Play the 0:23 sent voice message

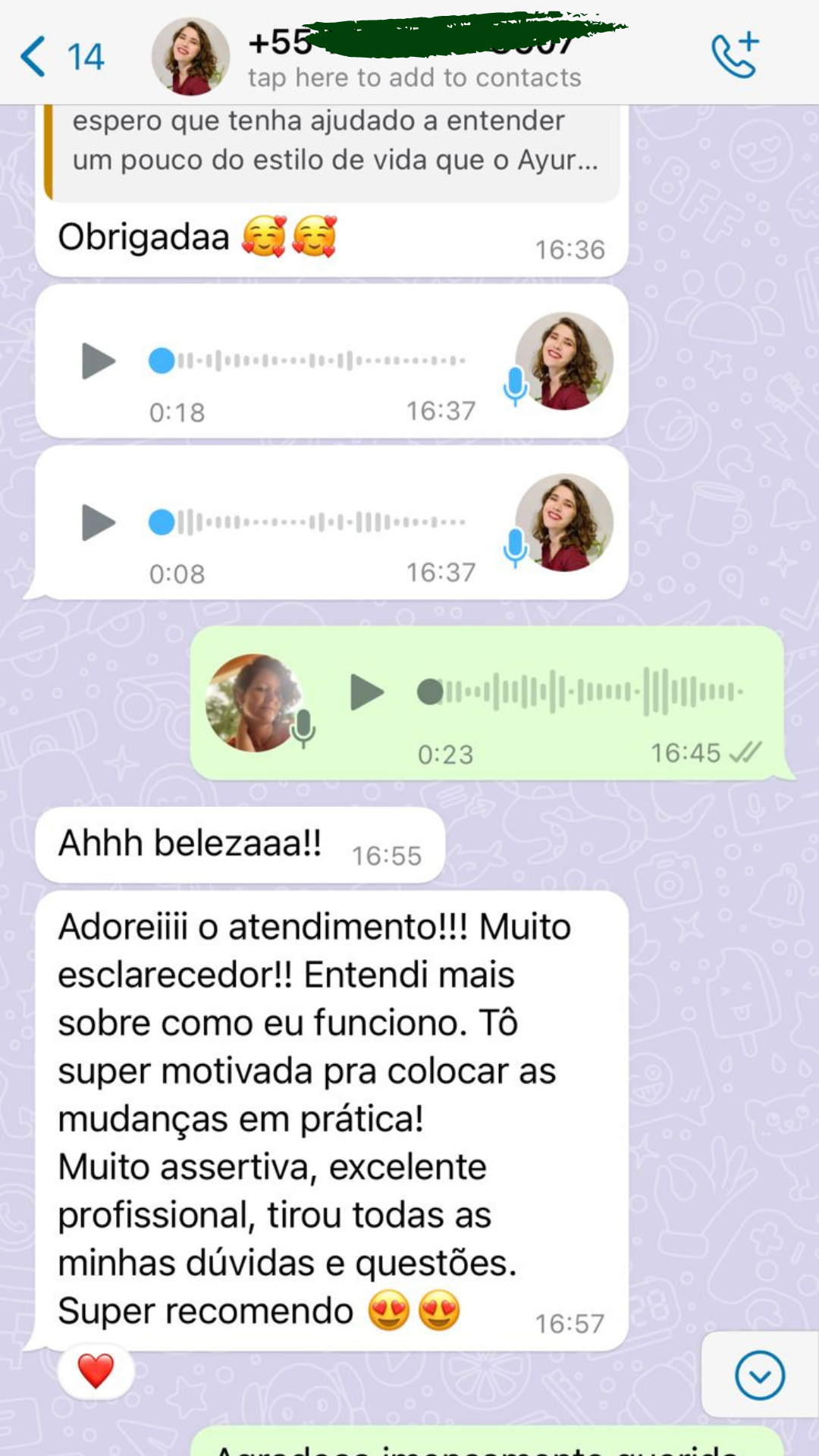pyautogui.click(x=367, y=692)
